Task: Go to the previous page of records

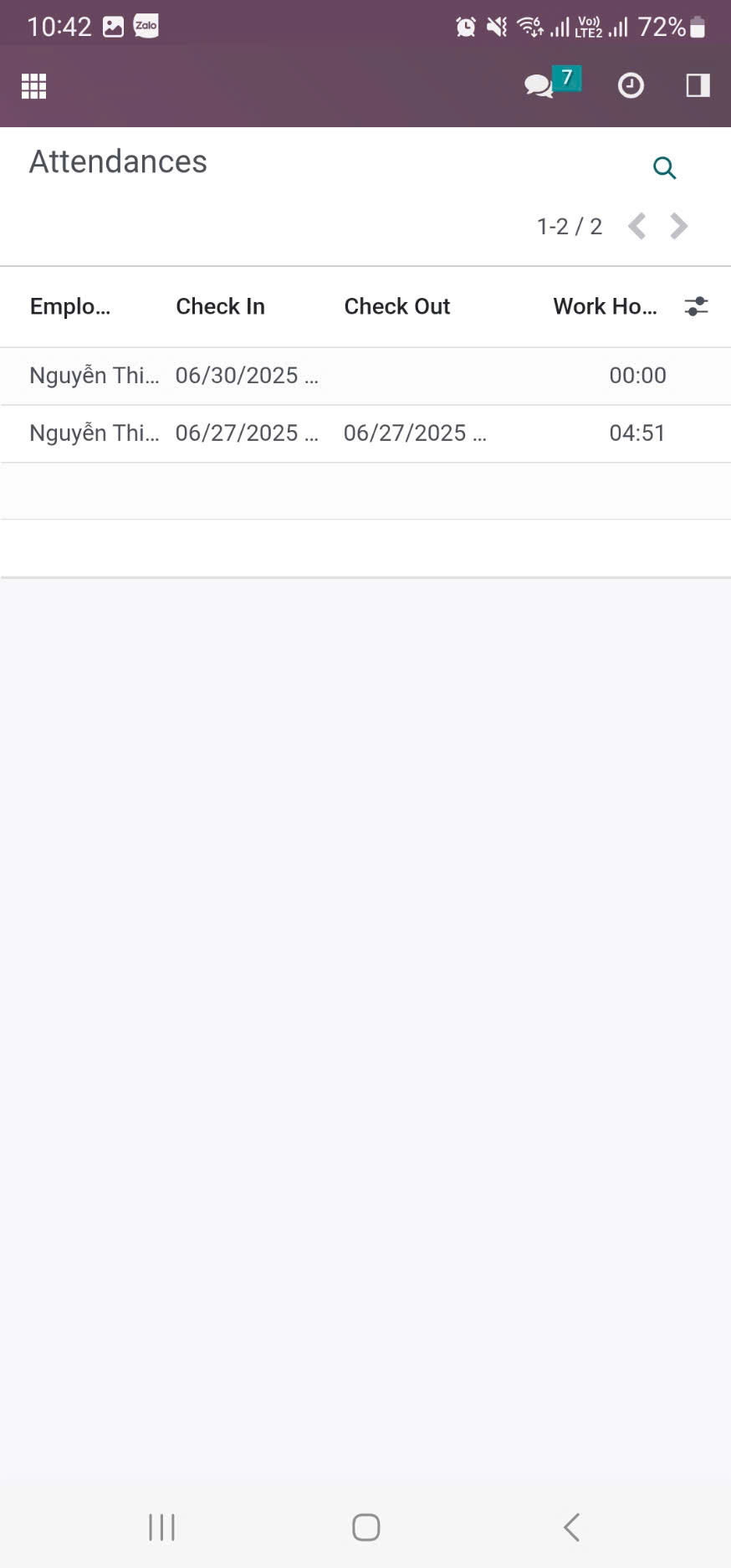Action: point(637,226)
